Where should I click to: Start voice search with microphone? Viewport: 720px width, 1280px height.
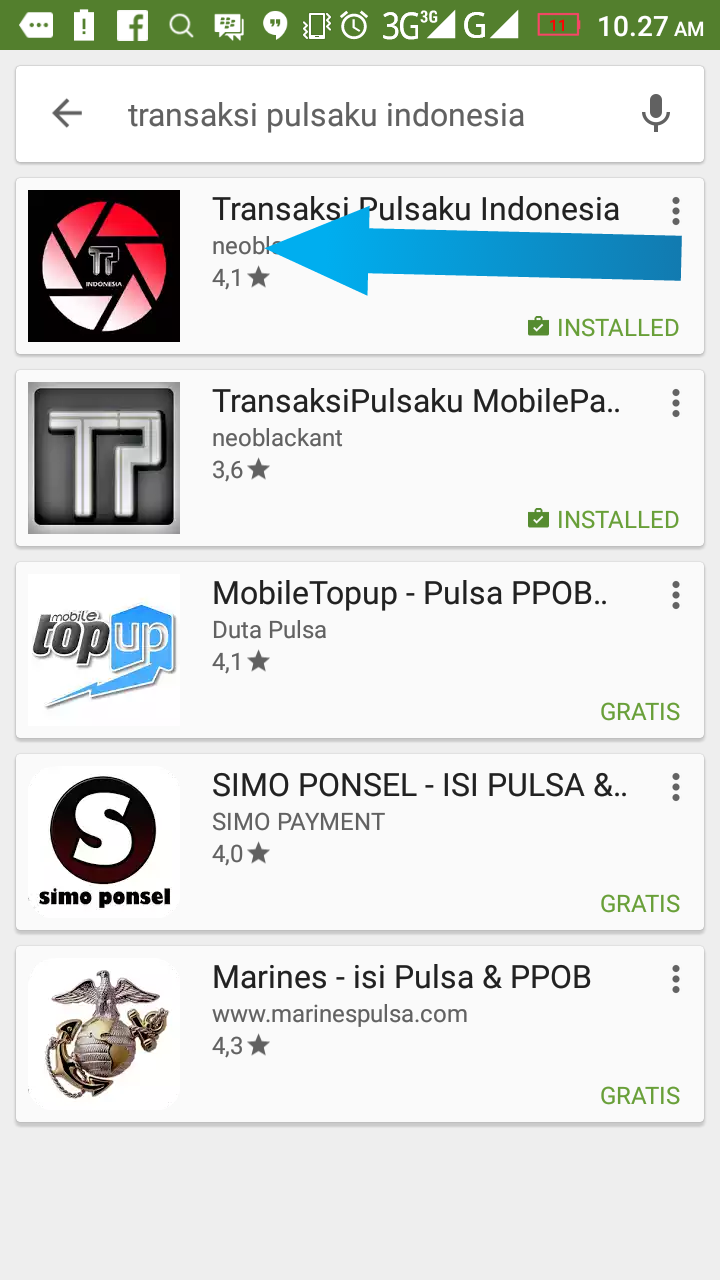(655, 114)
